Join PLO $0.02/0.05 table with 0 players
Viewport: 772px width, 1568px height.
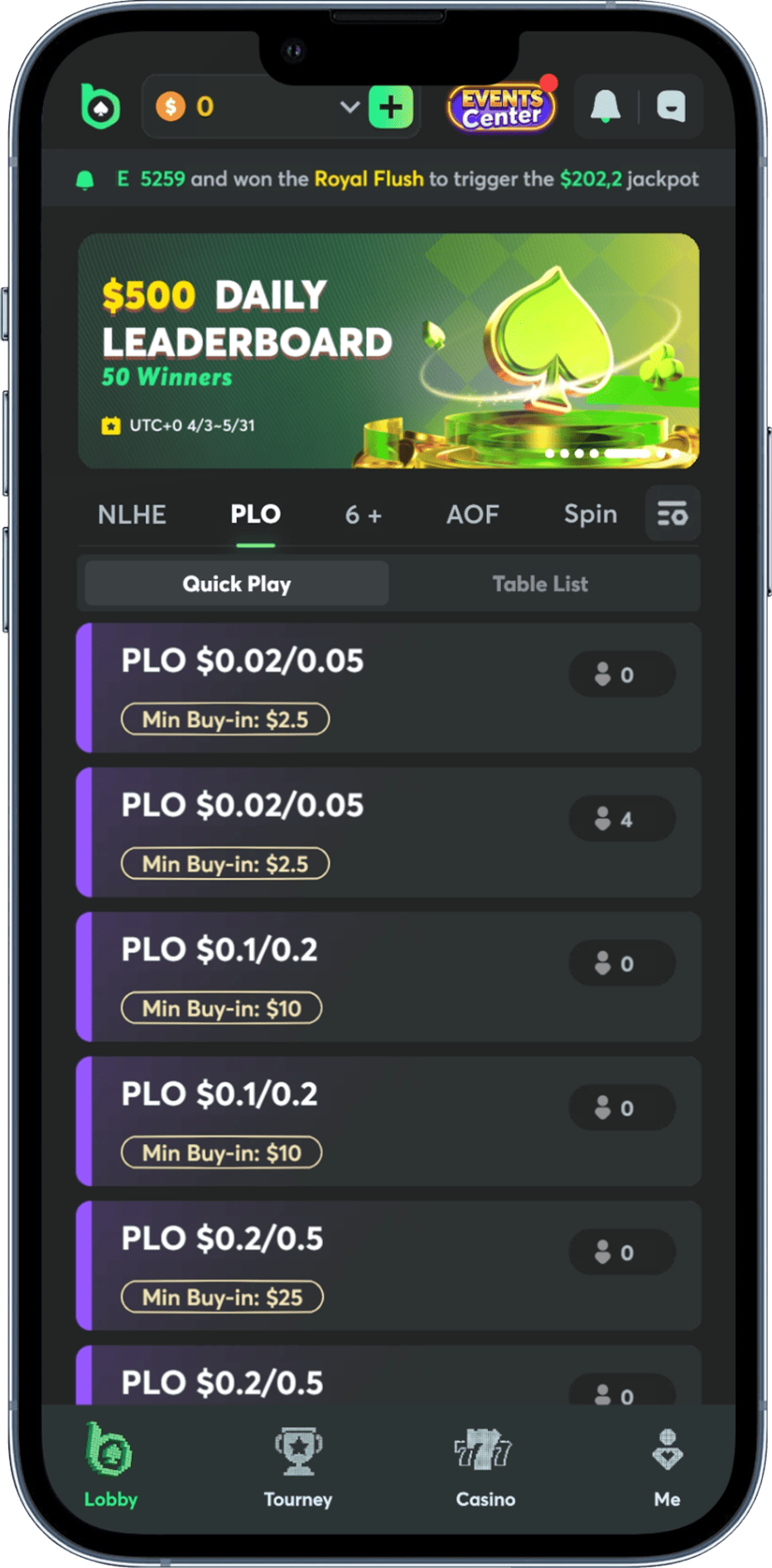click(x=388, y=688)
